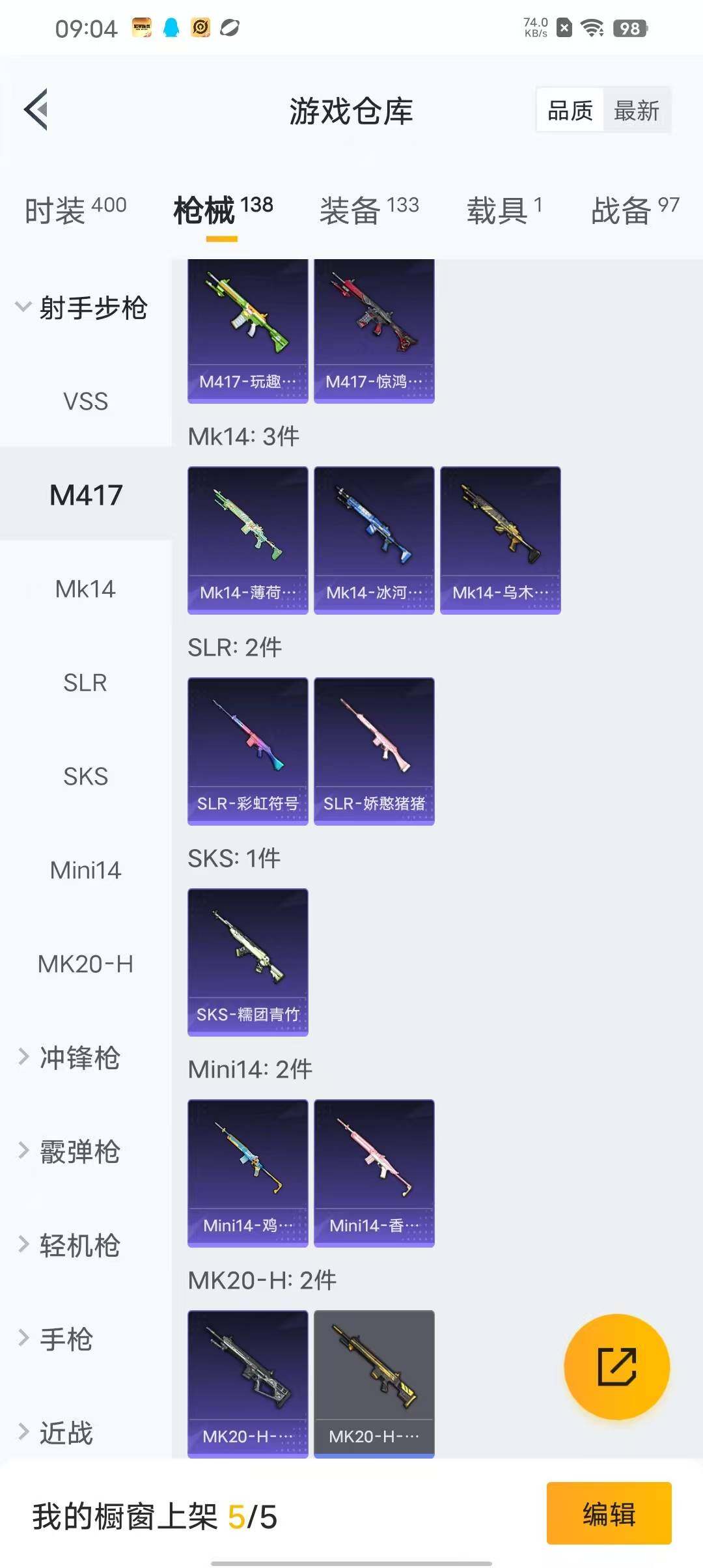Sort warehouse by 最新
This screenshot has height=1568, width=703.
click(x=636, y=111)
